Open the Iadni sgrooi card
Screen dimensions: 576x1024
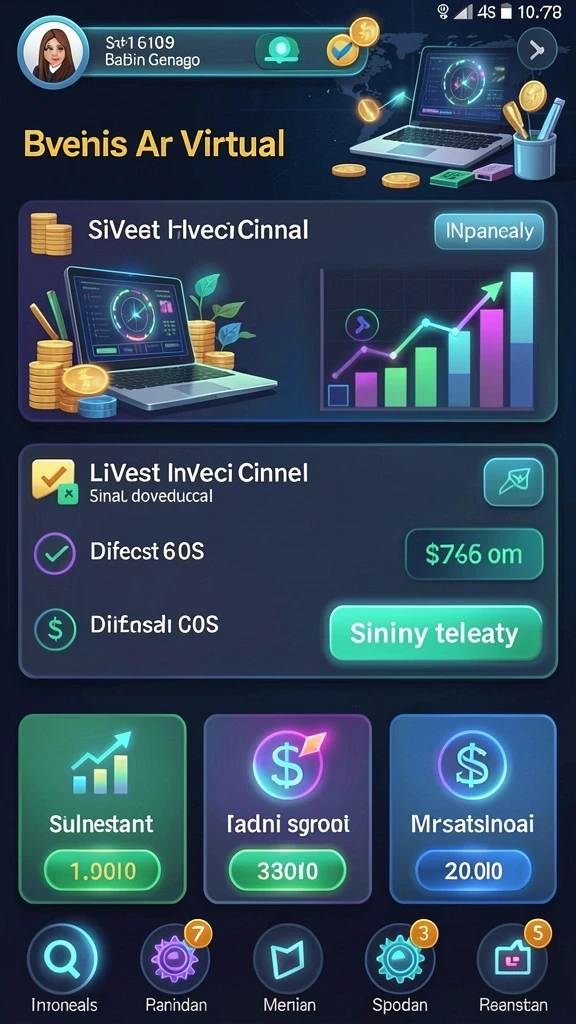(x=288, y=808)
